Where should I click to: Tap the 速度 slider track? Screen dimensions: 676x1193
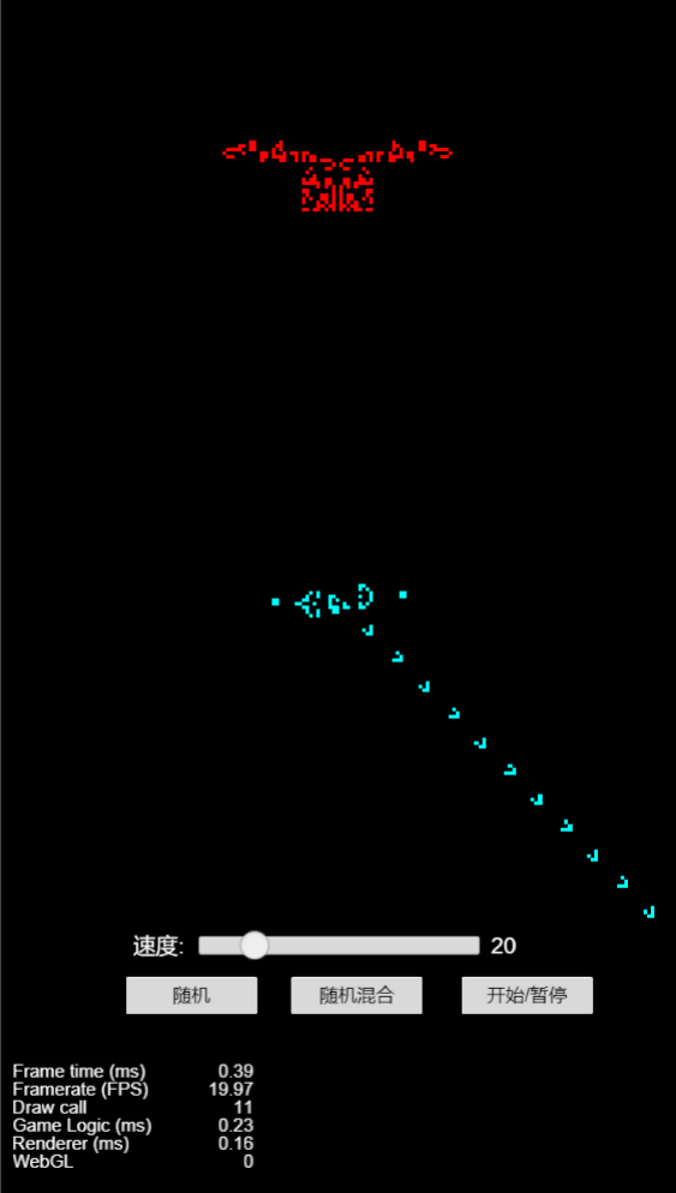(339, 945)
